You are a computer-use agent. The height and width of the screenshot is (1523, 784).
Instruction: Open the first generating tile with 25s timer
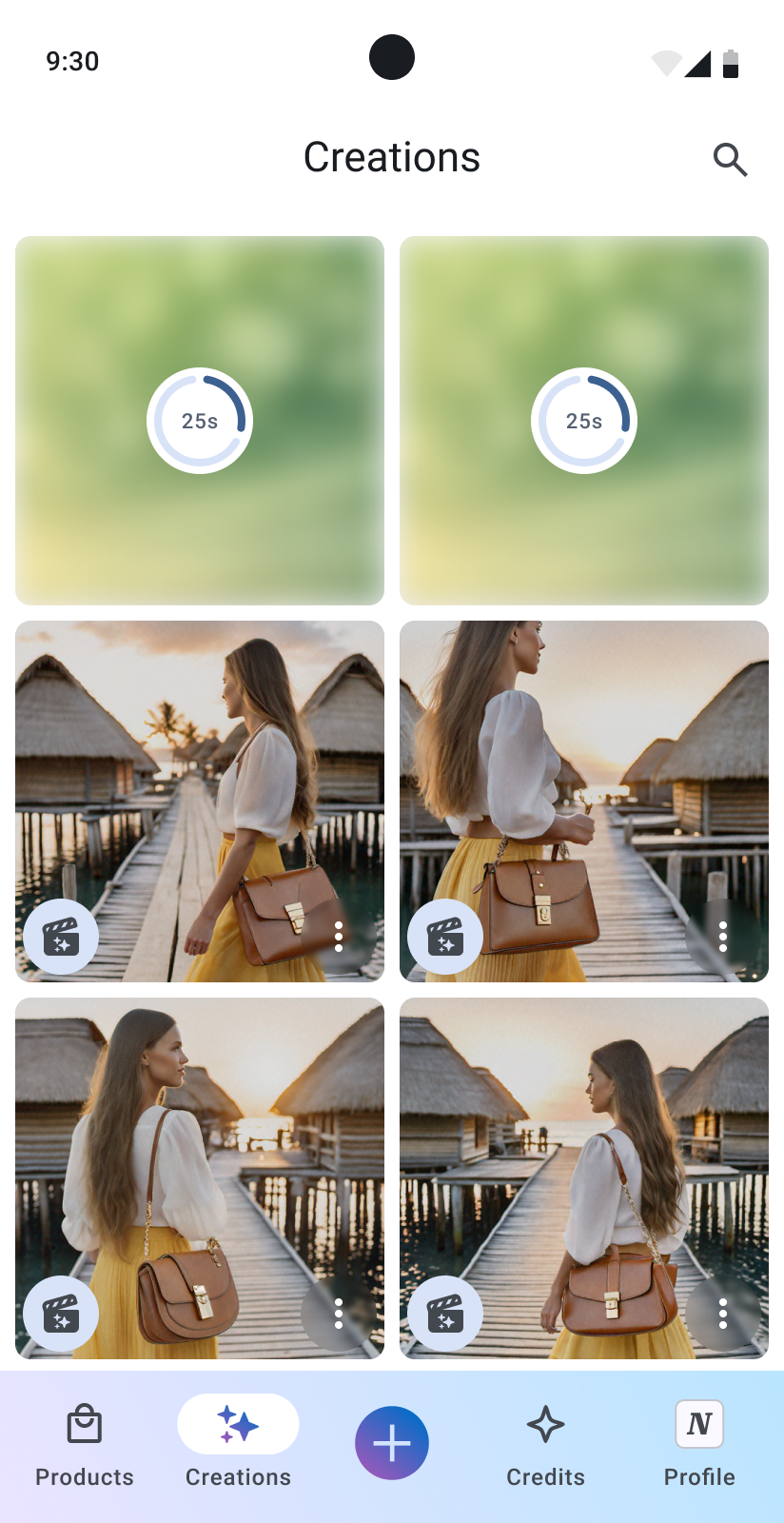click(200, 421)
